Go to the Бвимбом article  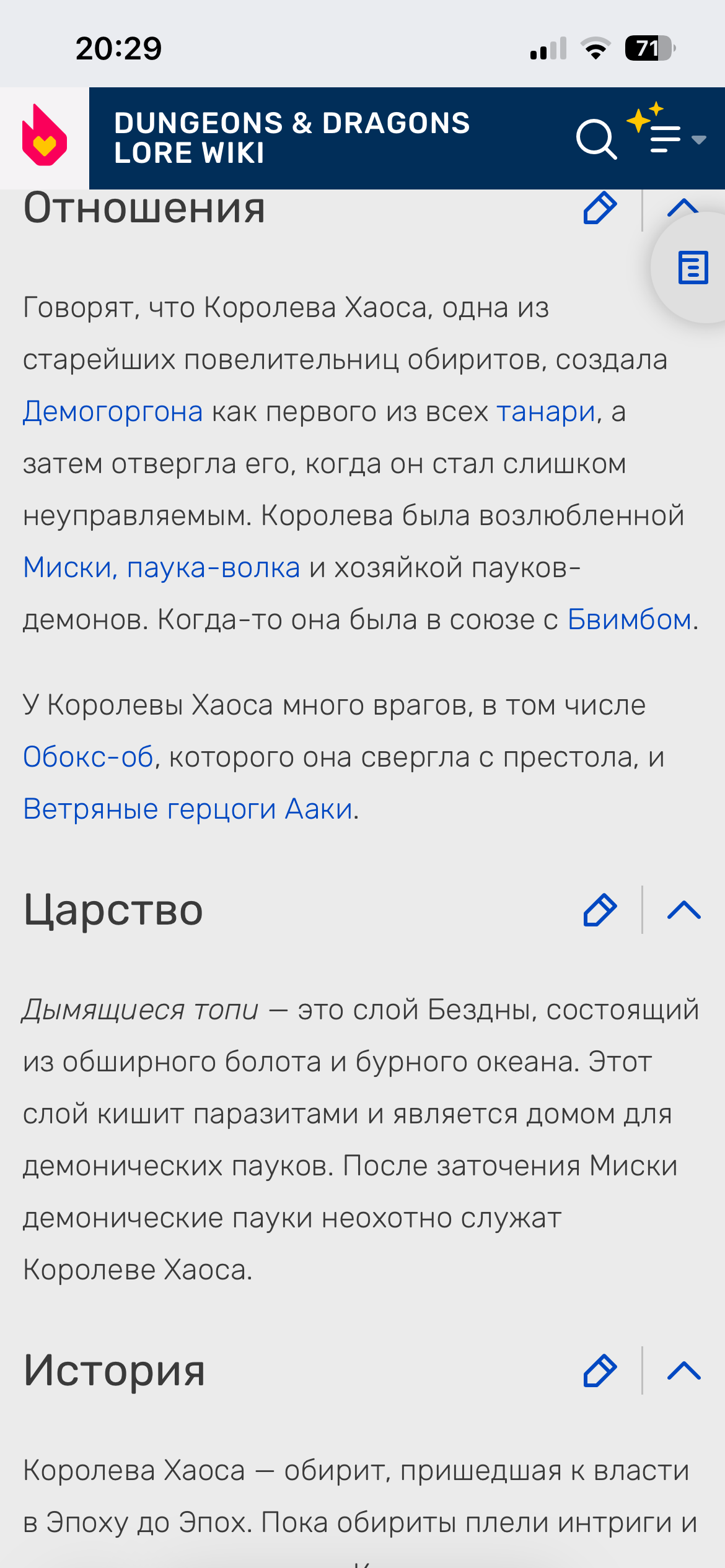629,620
